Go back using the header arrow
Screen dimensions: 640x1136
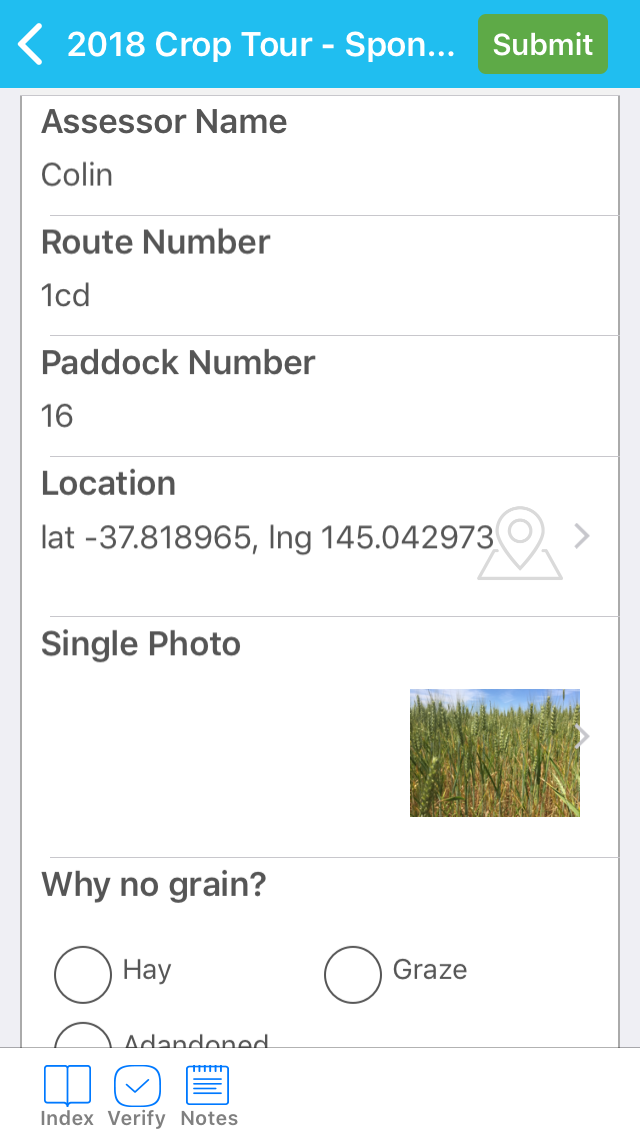tap(30, 44)
